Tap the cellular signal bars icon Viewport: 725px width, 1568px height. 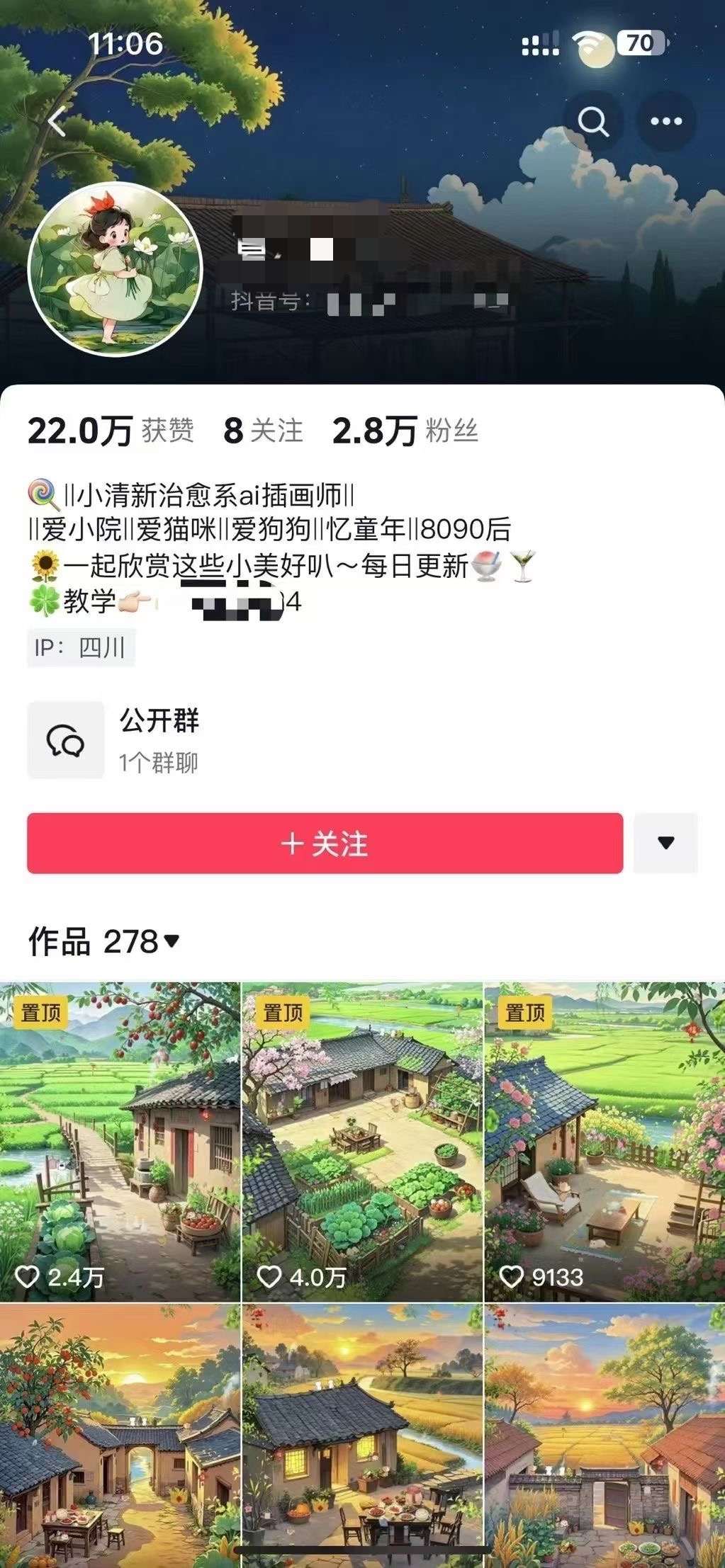(x=542, y=41)
